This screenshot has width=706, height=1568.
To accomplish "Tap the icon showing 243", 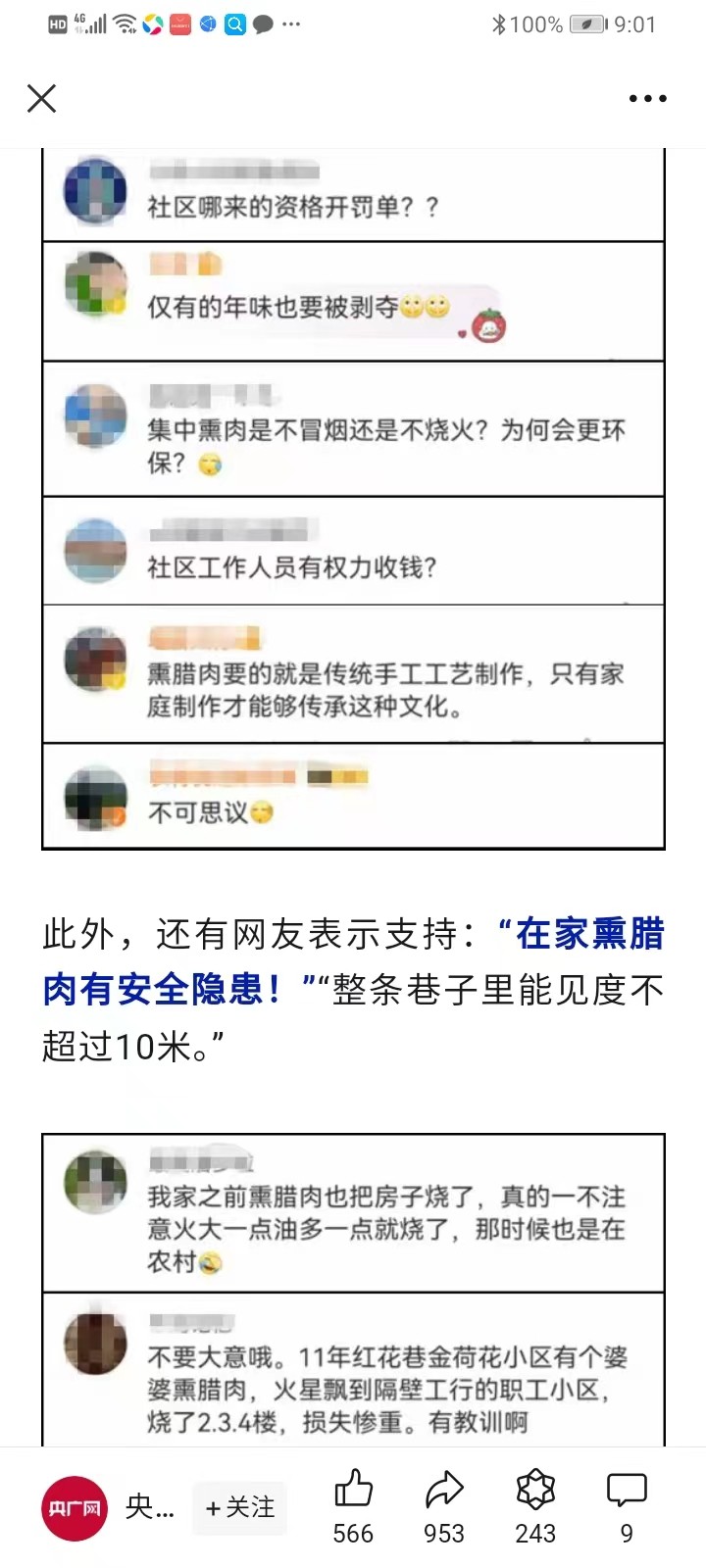I will [x=535, y=1490].
